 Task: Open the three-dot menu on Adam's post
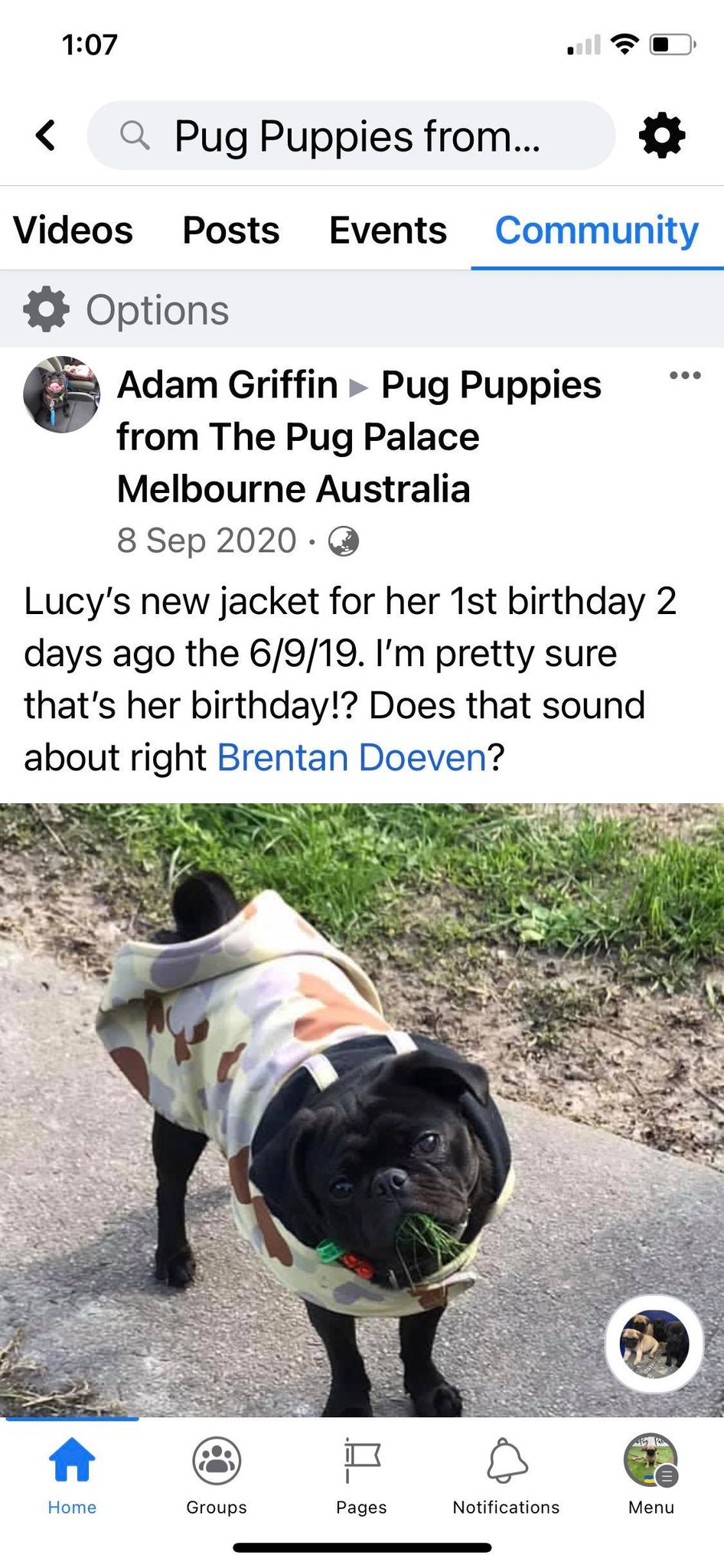(x=684, y=375)
